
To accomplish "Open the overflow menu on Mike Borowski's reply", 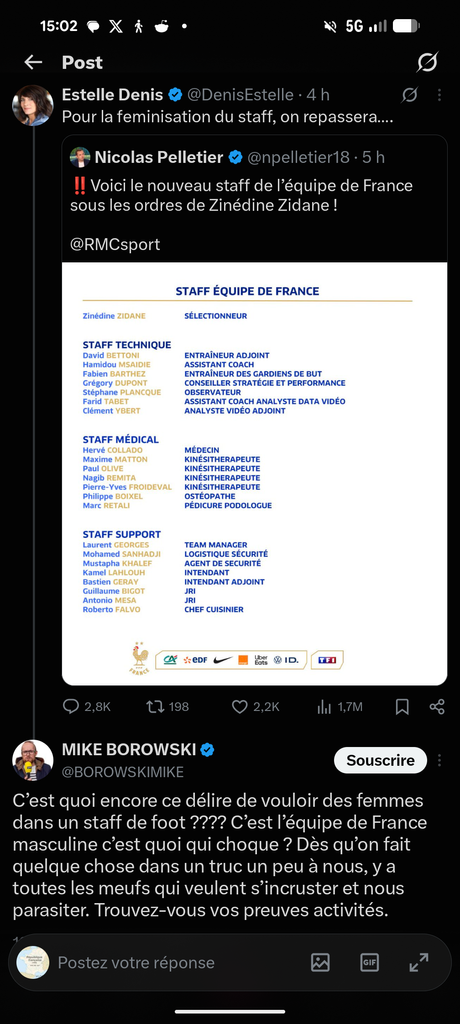I will point(439,761).
